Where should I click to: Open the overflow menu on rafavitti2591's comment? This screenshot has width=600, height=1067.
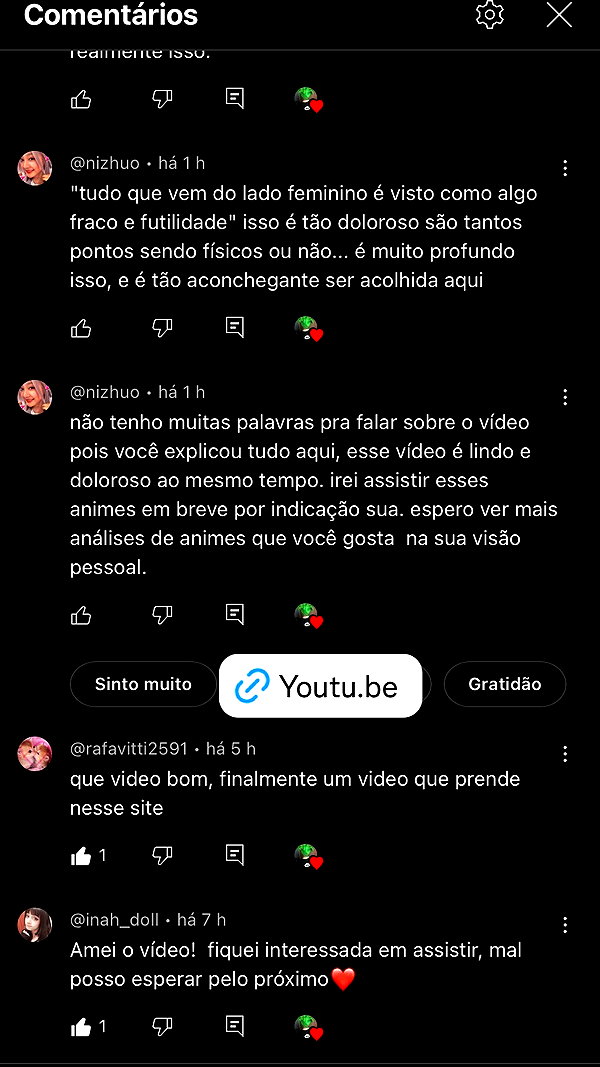565,754
